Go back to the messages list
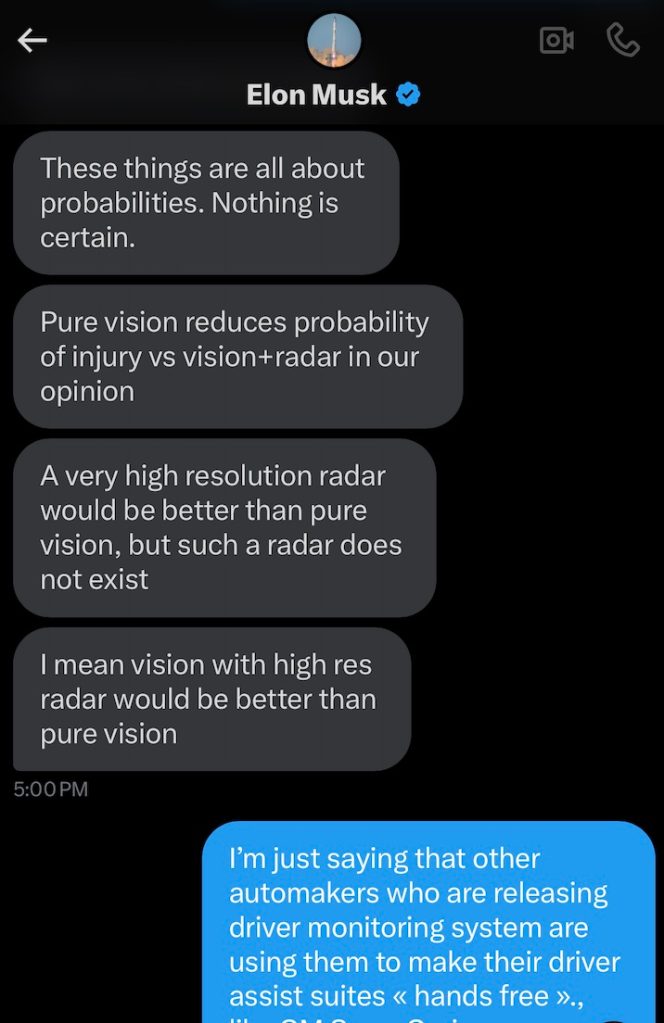The width and height of the screenshot is (664, 1023). pos(33,40)
